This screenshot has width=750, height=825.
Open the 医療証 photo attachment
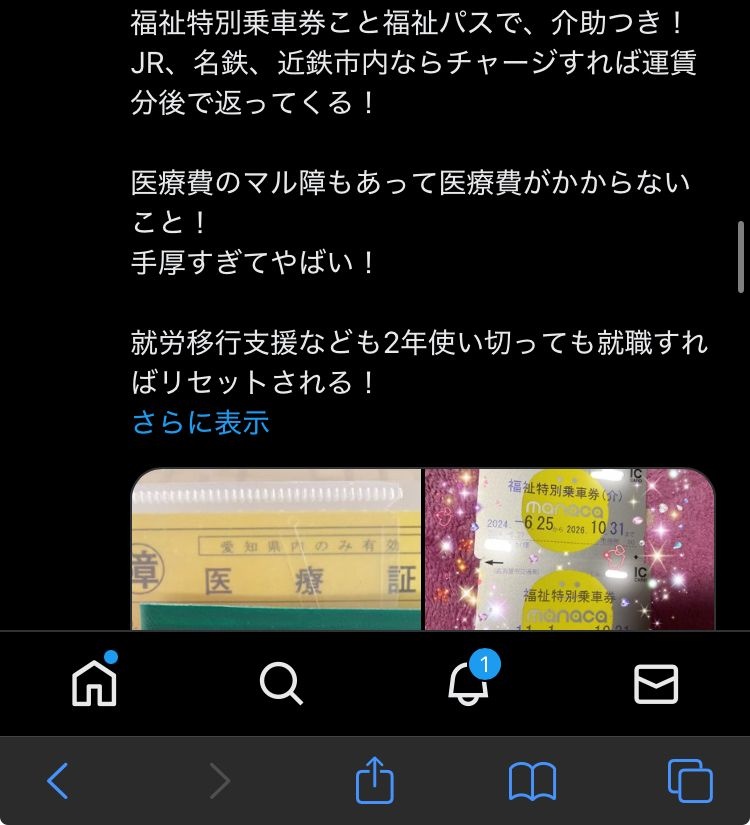coord(276,549)
